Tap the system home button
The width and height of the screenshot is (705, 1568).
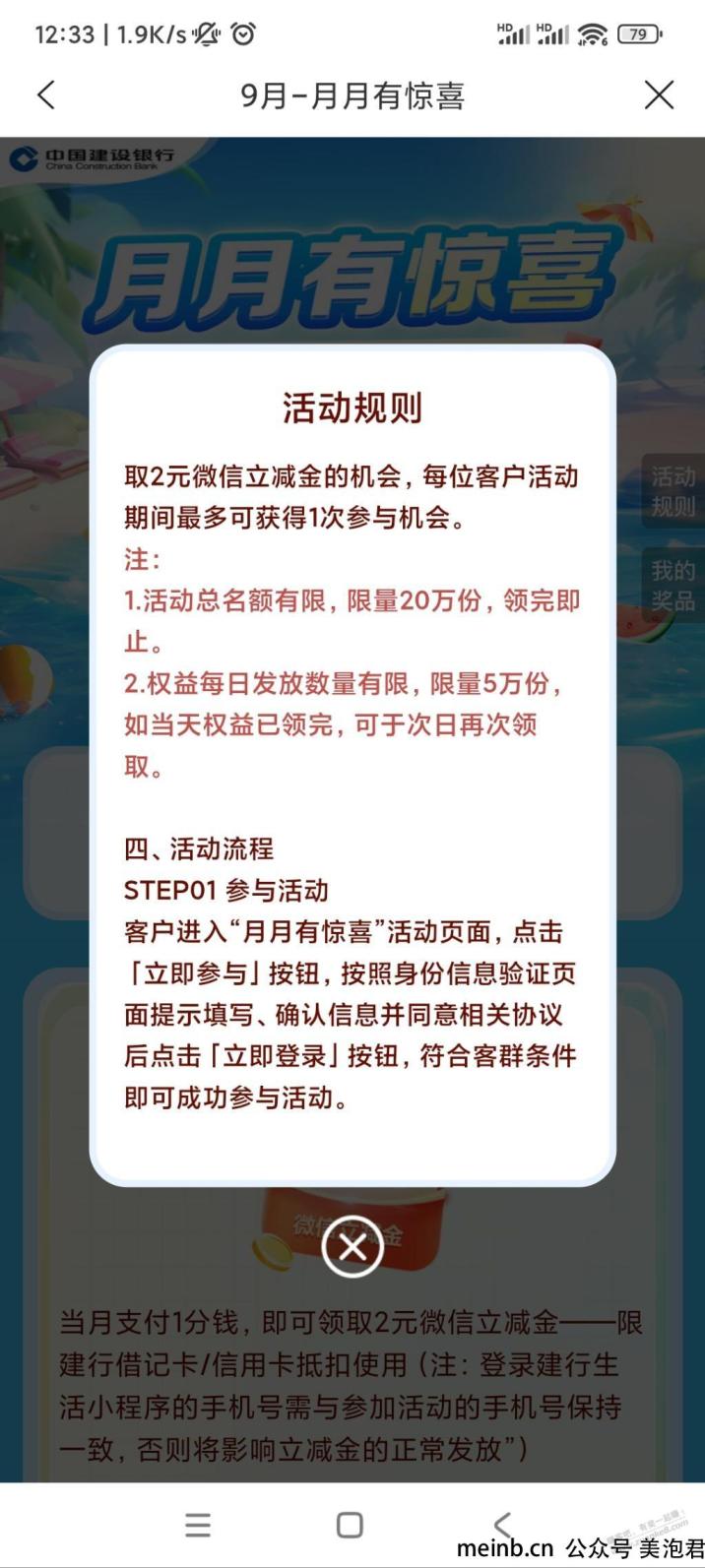pos(350,1525)
